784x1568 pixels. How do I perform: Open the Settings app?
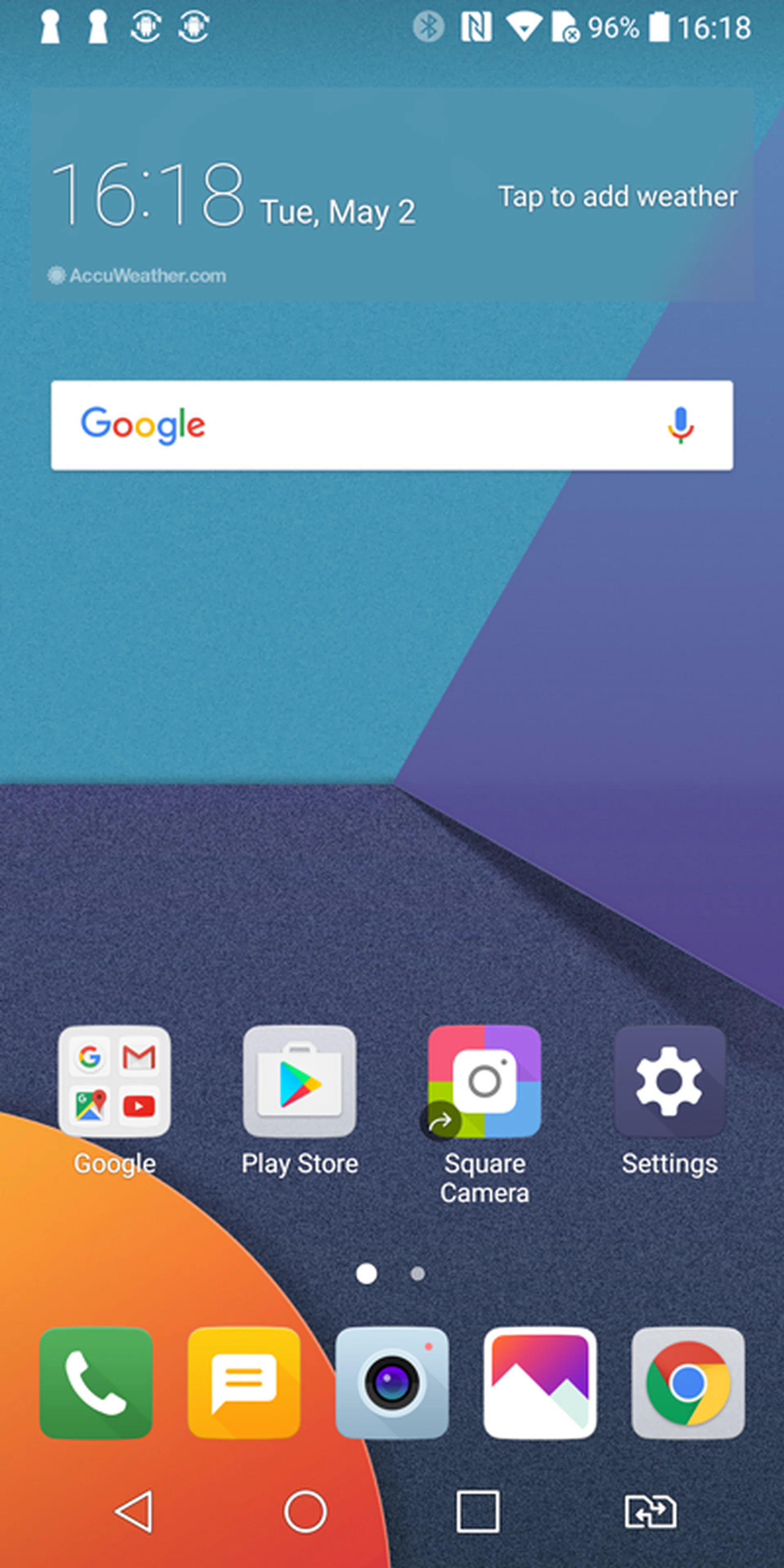(x=669, y=1081)
